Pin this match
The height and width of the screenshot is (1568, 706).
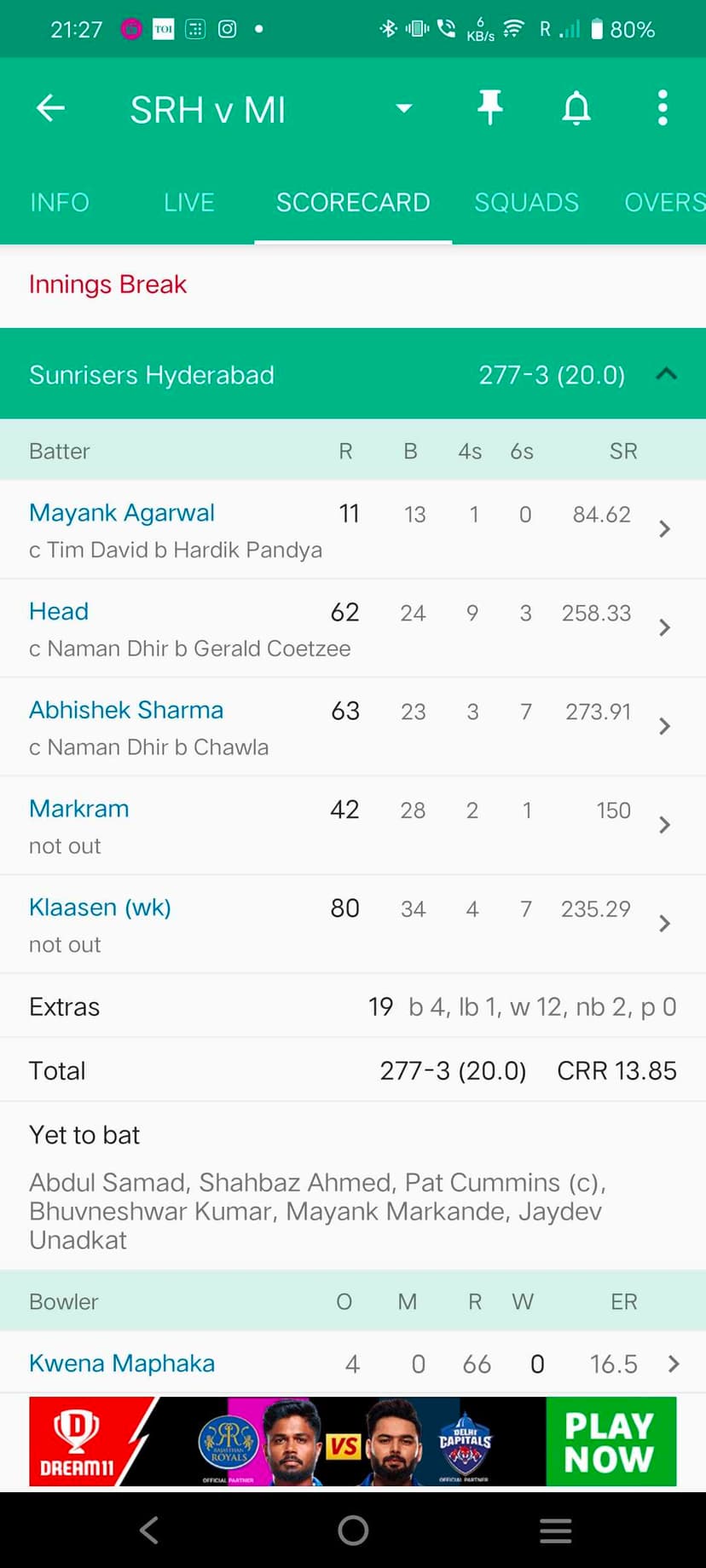[489, 108]
